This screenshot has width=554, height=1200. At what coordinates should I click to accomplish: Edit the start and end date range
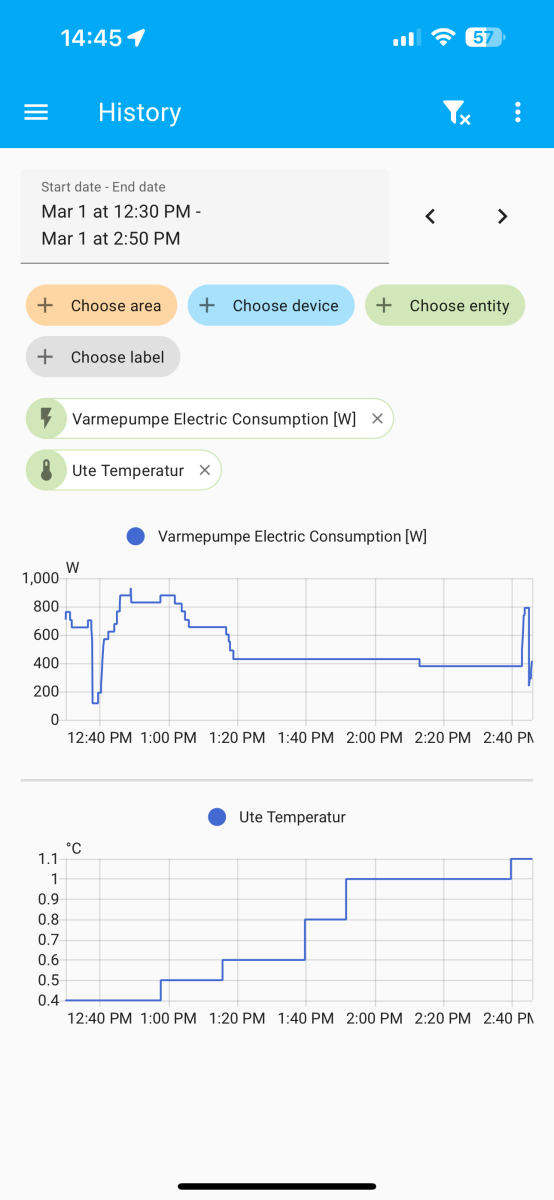tap(205, 216)
